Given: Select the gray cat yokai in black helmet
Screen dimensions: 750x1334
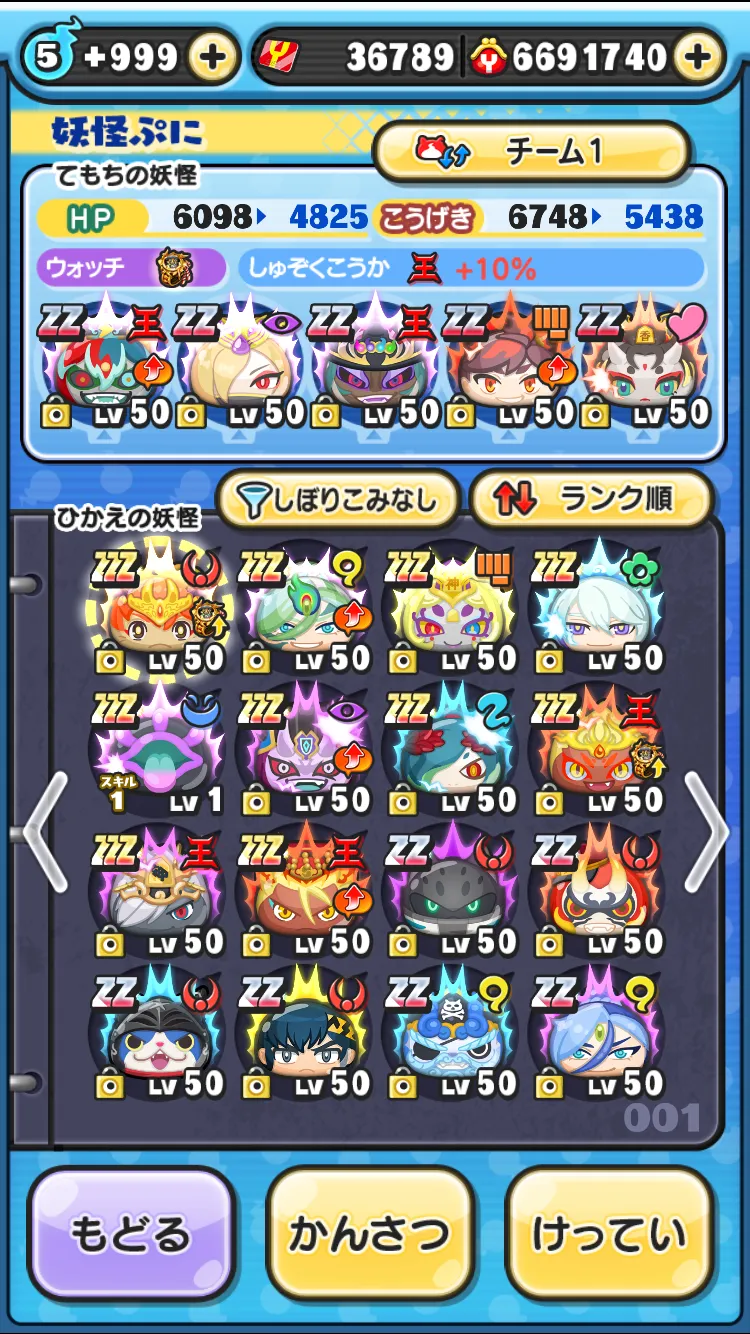Looking at the screenshot, I should point(160,1035).
